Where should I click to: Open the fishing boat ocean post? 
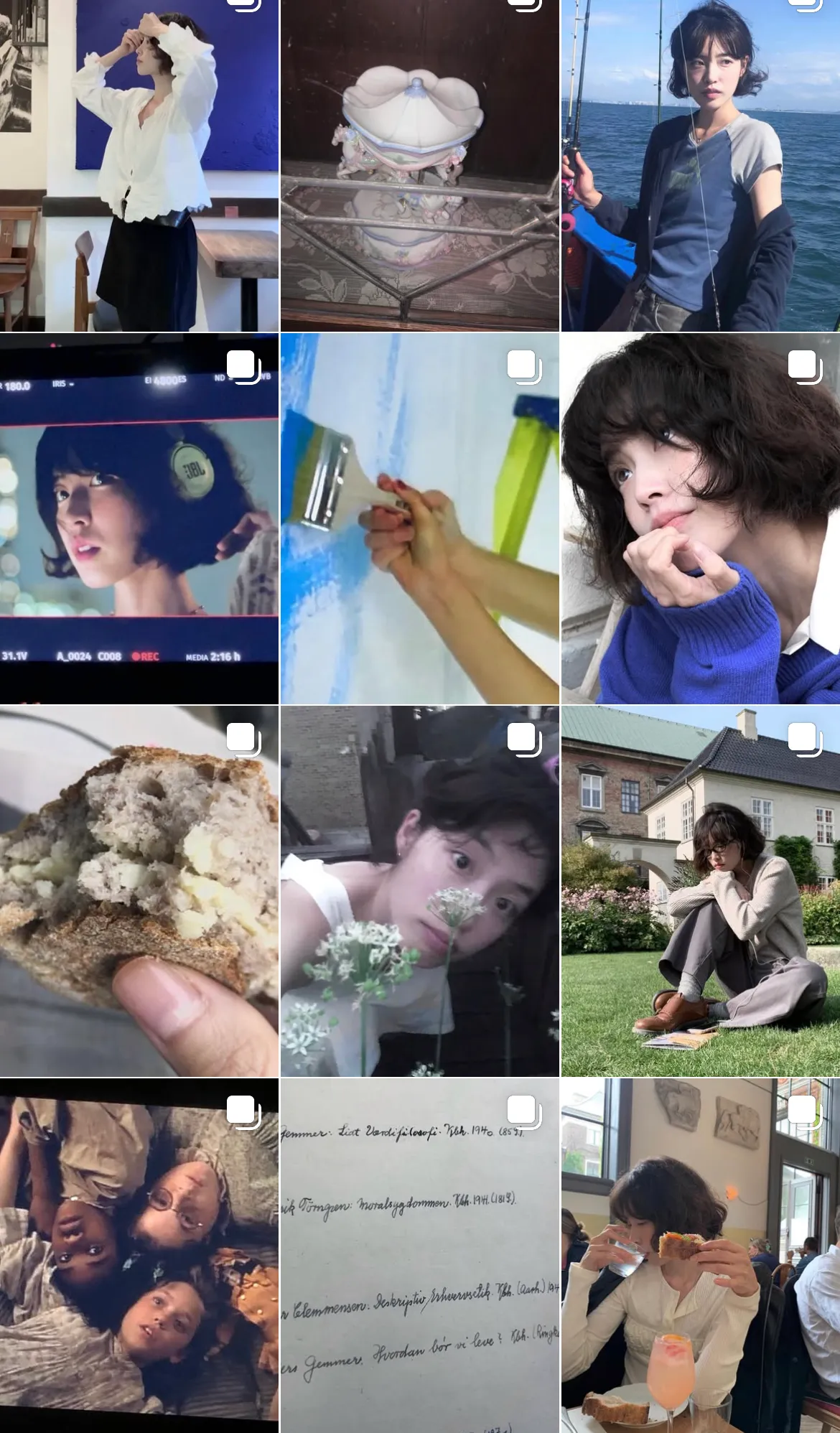tap(701, 165)
